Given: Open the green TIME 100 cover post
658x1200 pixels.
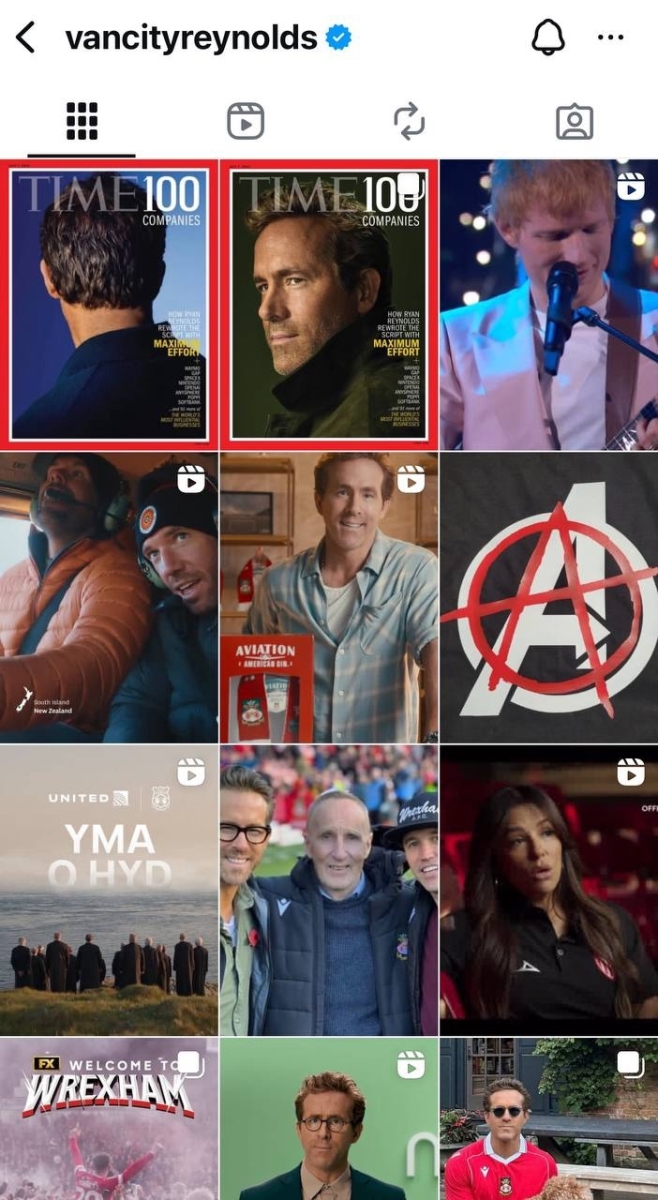Looking at the screenshot, I should pos(328,304).
